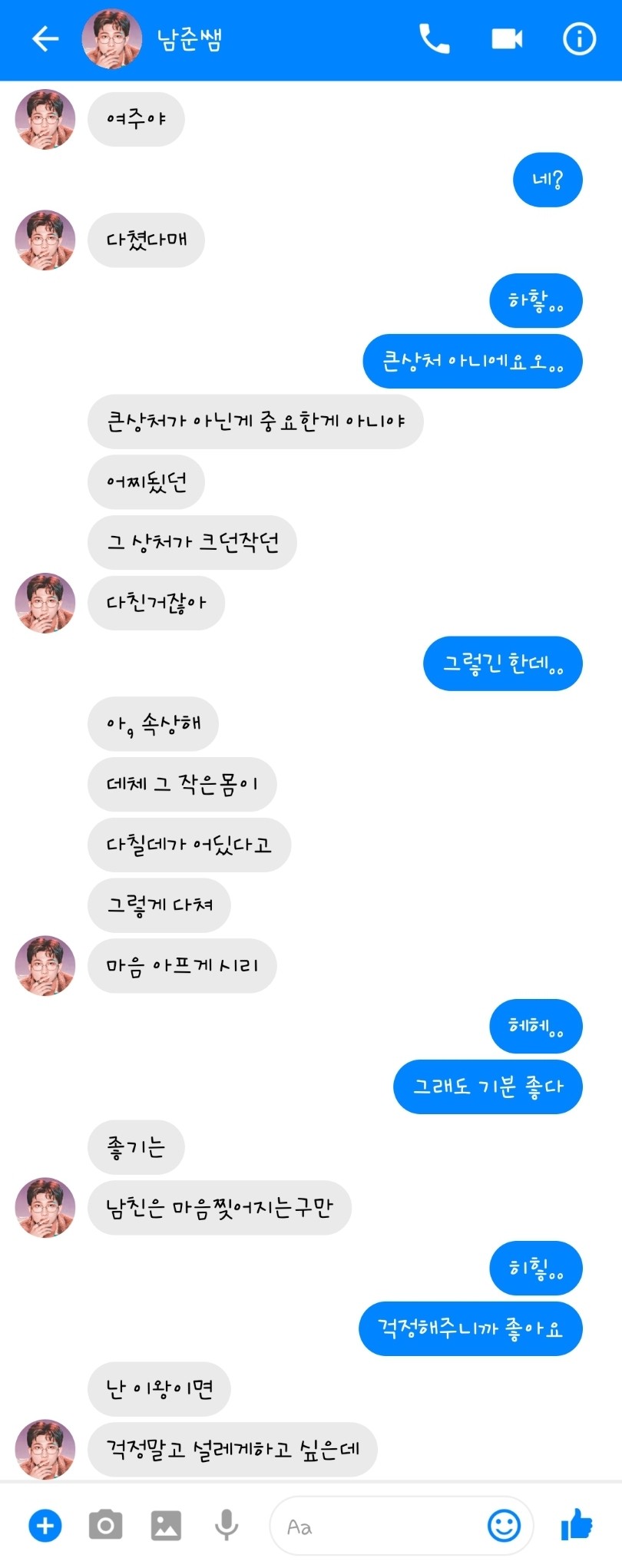Open conversation info details
622x1568 pixels.
pyautogui.click(x=579, y=38)
